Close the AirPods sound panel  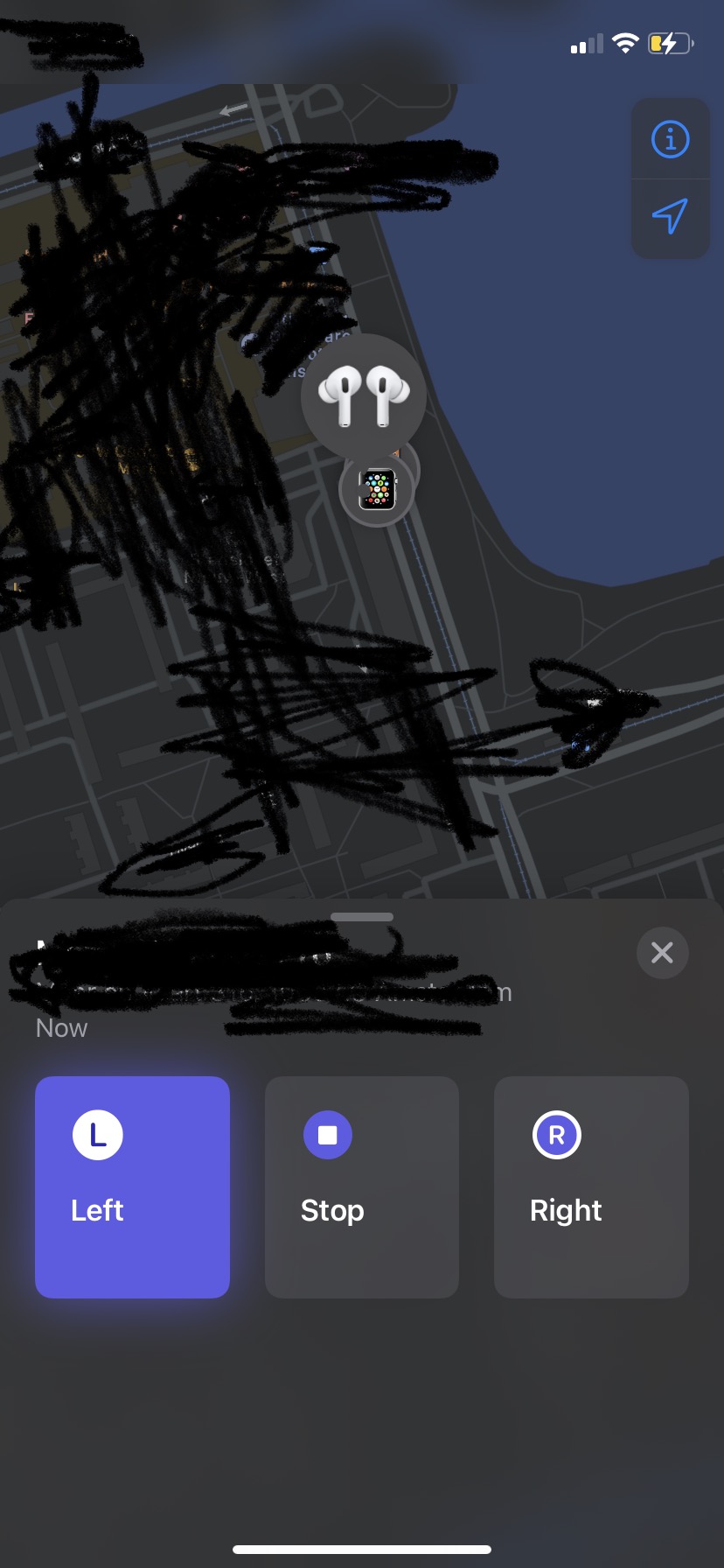click(662, 953)
